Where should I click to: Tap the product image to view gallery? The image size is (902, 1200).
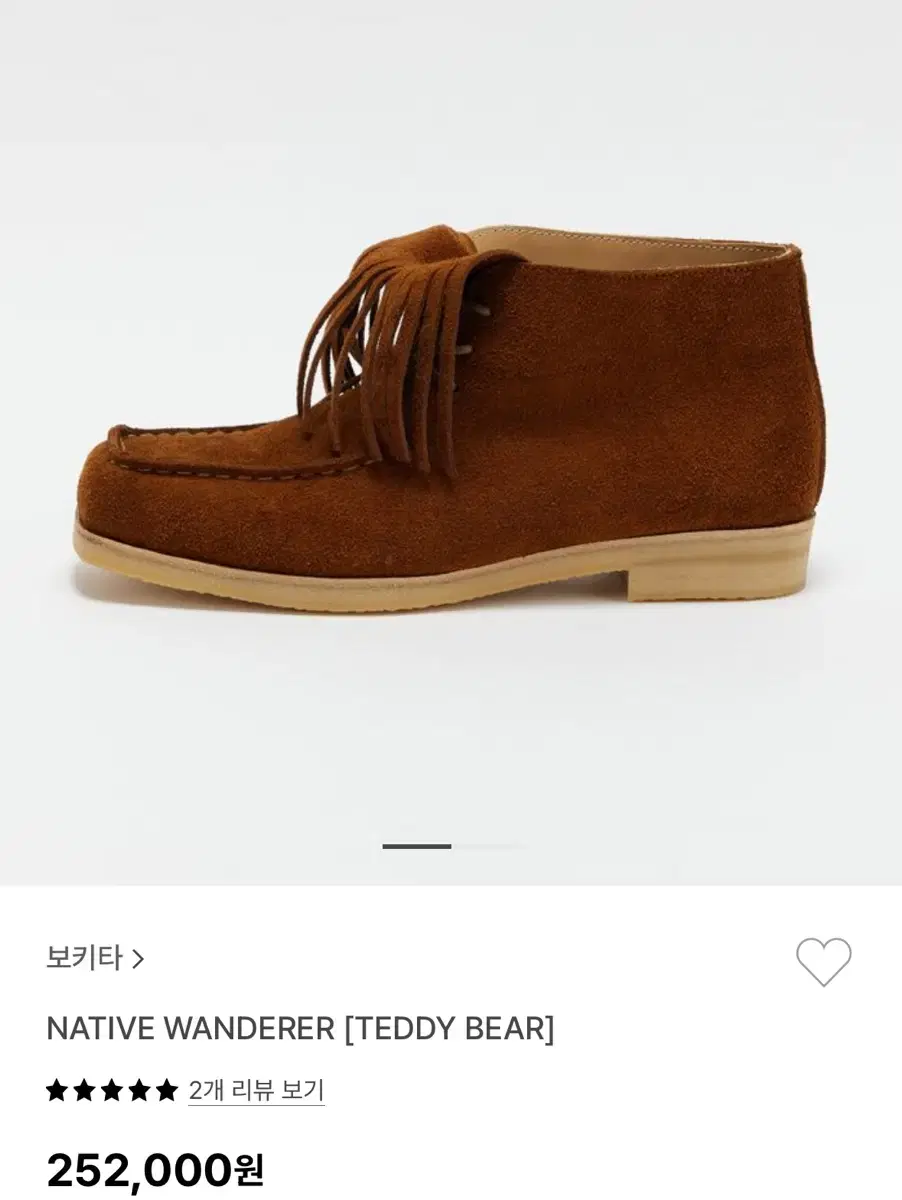click(x=450, y=420)
